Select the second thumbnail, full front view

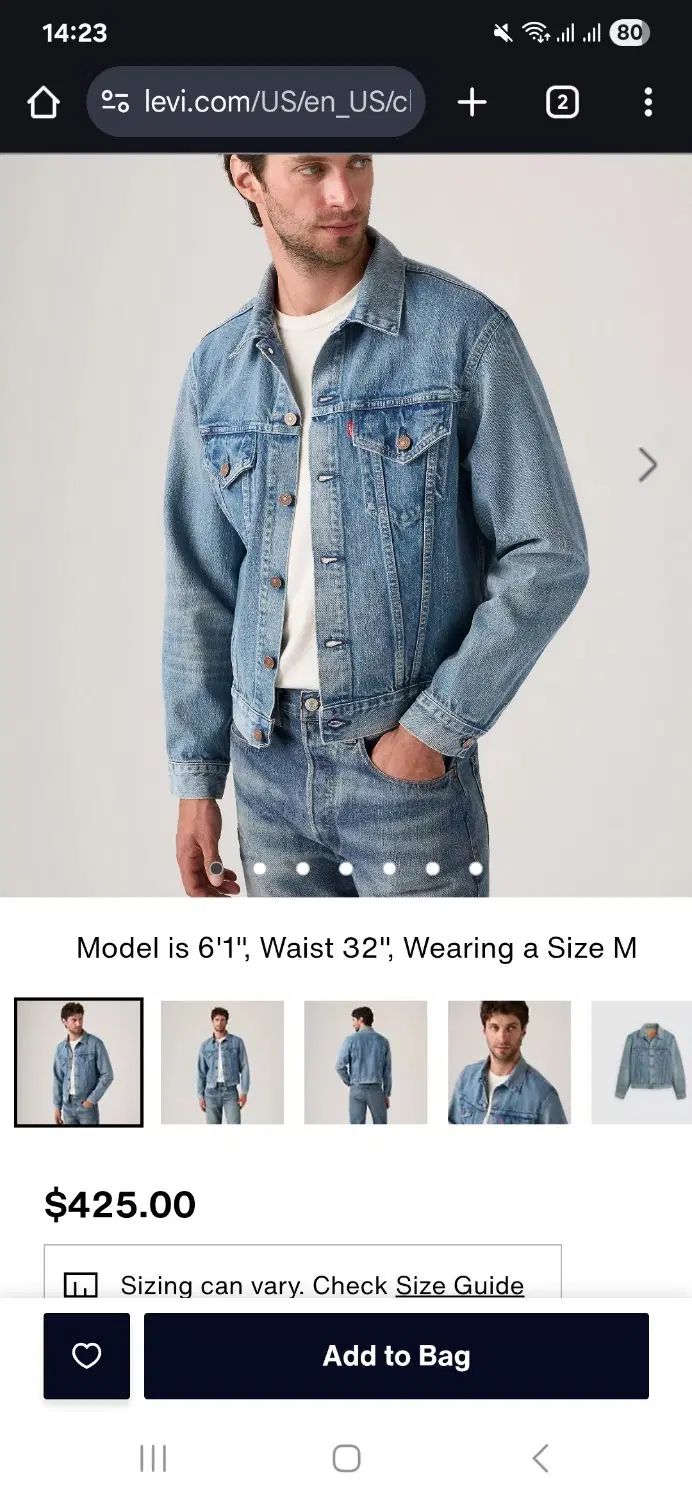pos(222,1062)
